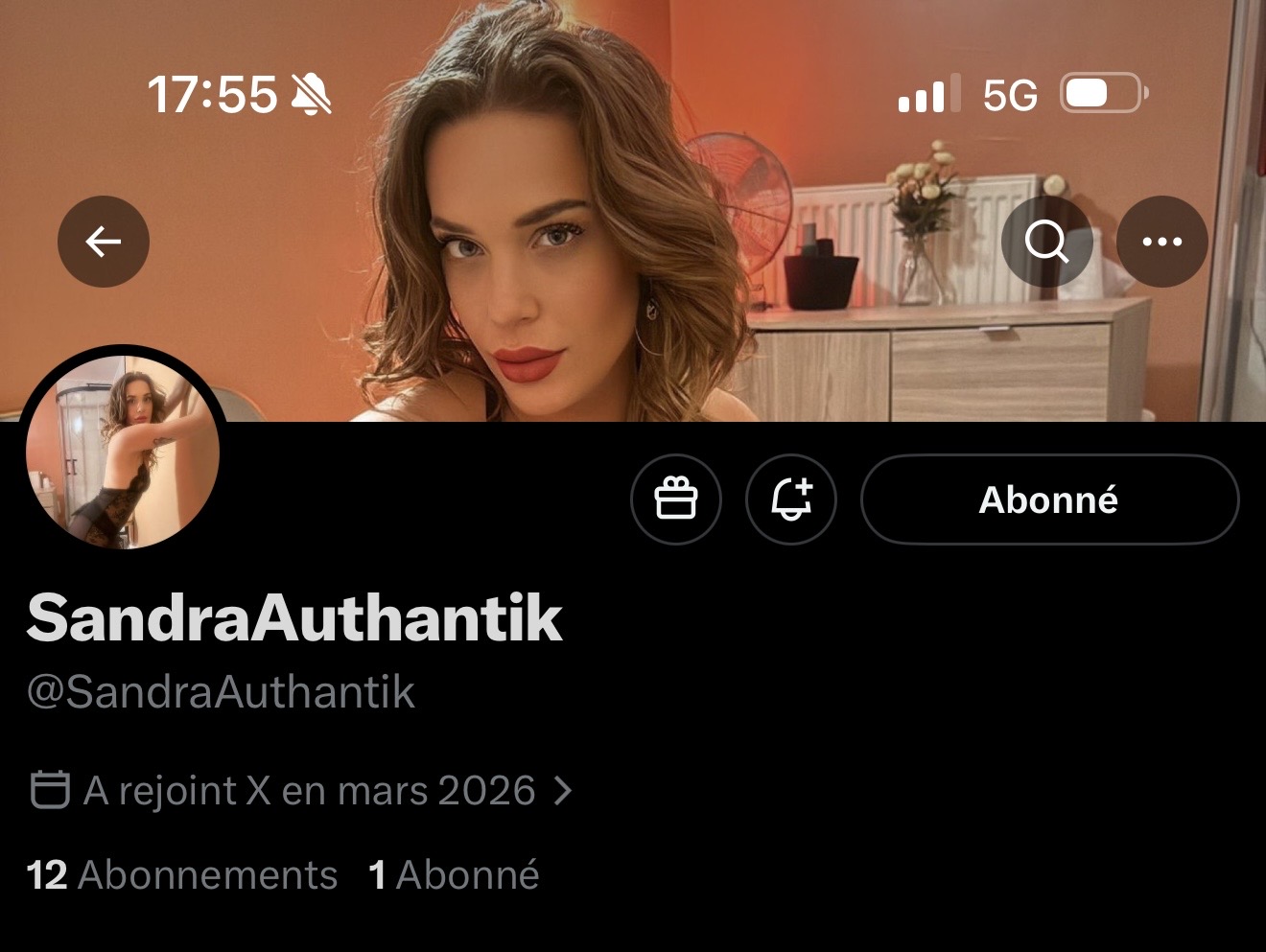This screenshot has height=952, width=1266.
Task: Open the three-dot overflow menu
Action: click(1161, 242)
